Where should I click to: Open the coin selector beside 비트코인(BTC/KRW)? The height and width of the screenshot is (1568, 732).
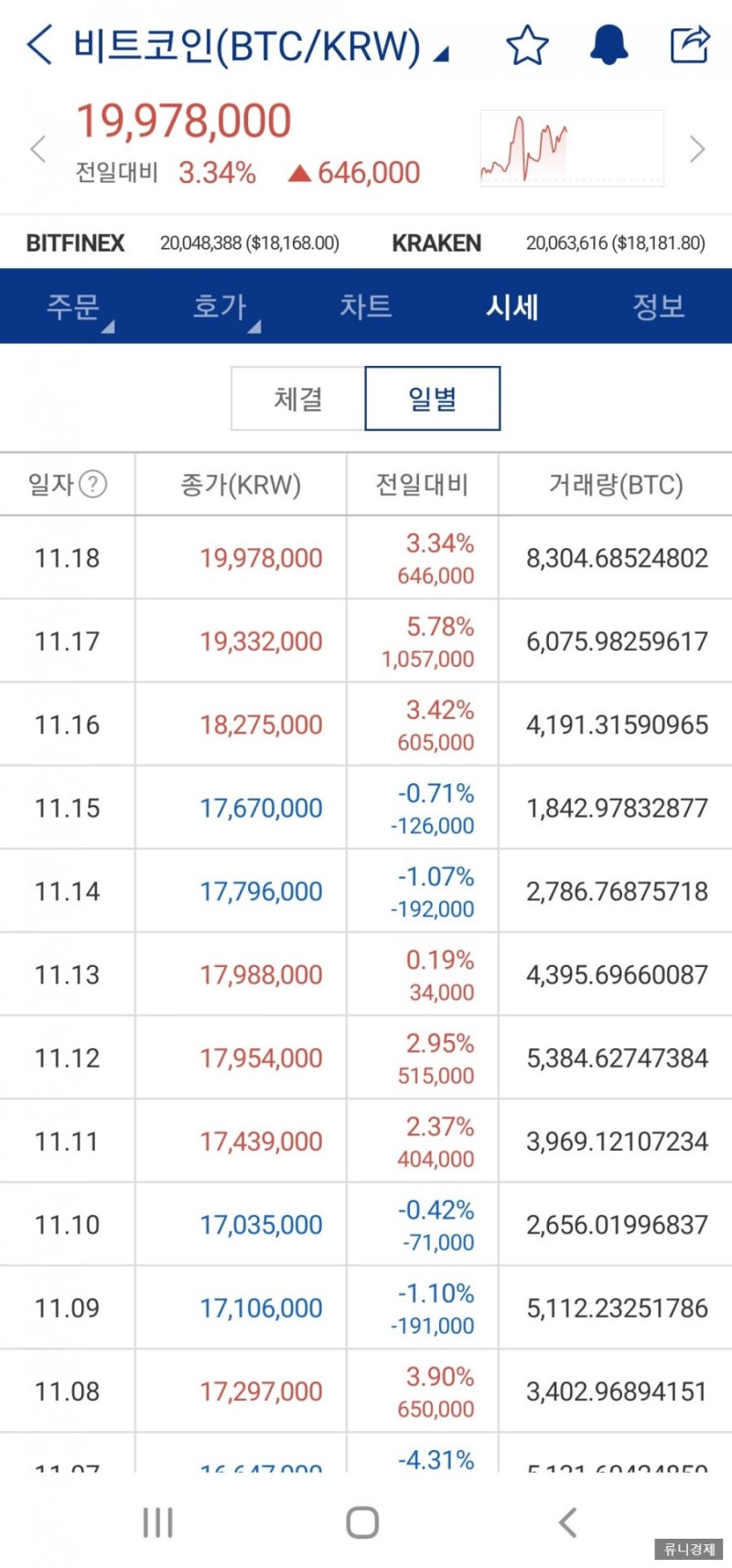point(442,52)
